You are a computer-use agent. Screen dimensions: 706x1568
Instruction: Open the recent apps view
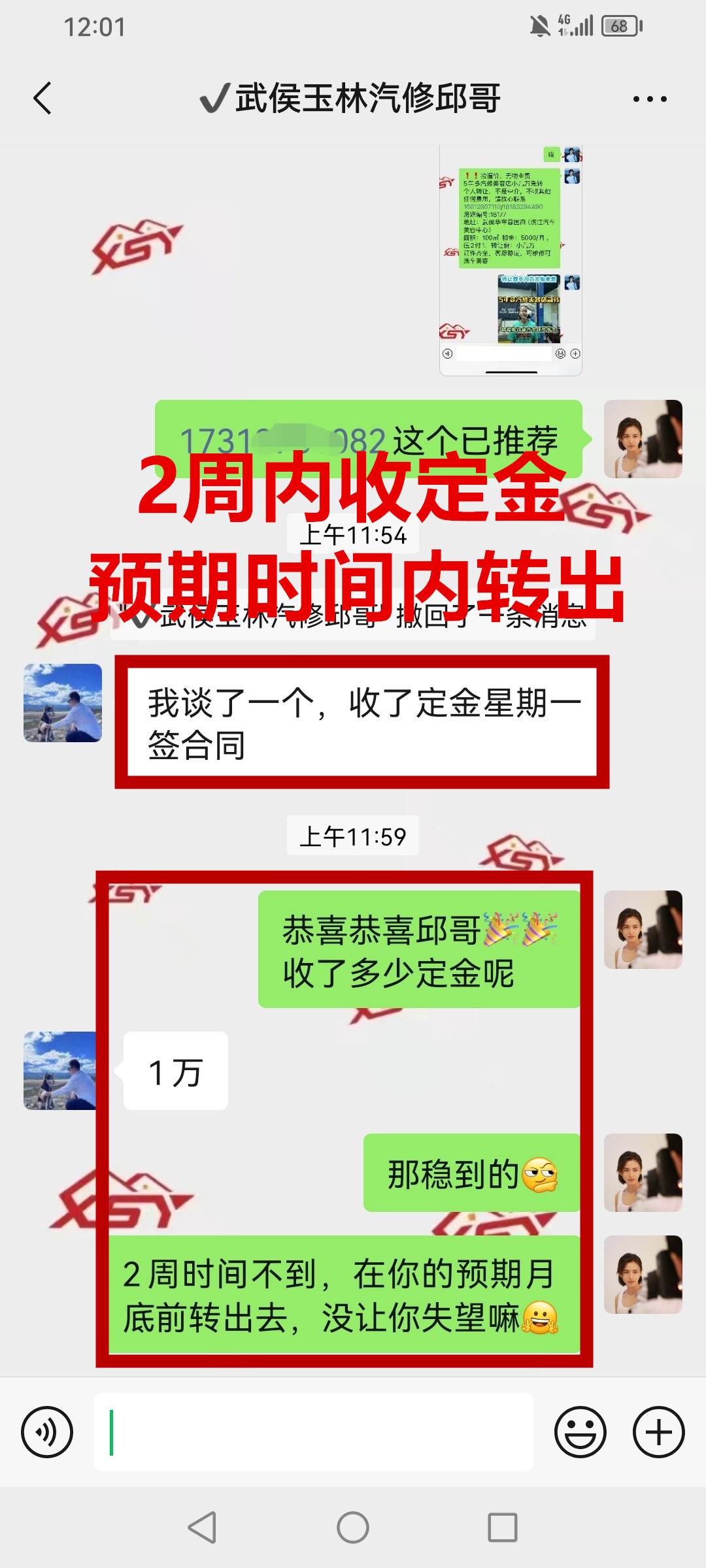point(503,1527)
